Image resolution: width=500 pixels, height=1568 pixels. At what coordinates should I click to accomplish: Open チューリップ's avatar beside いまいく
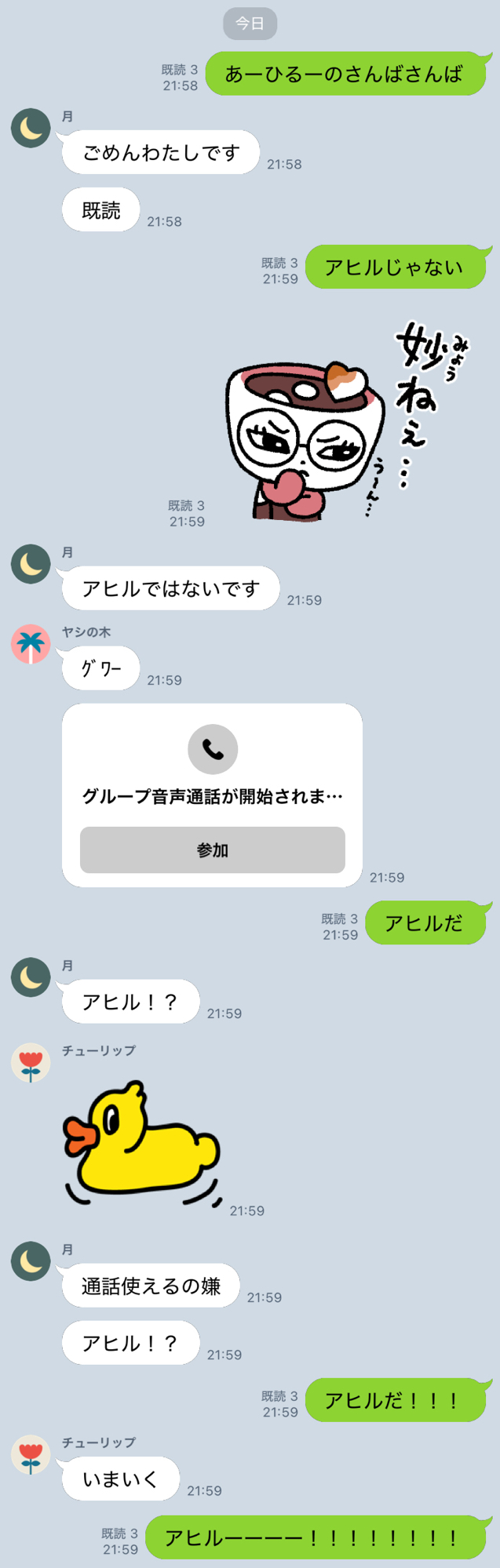click(31, 1455)
